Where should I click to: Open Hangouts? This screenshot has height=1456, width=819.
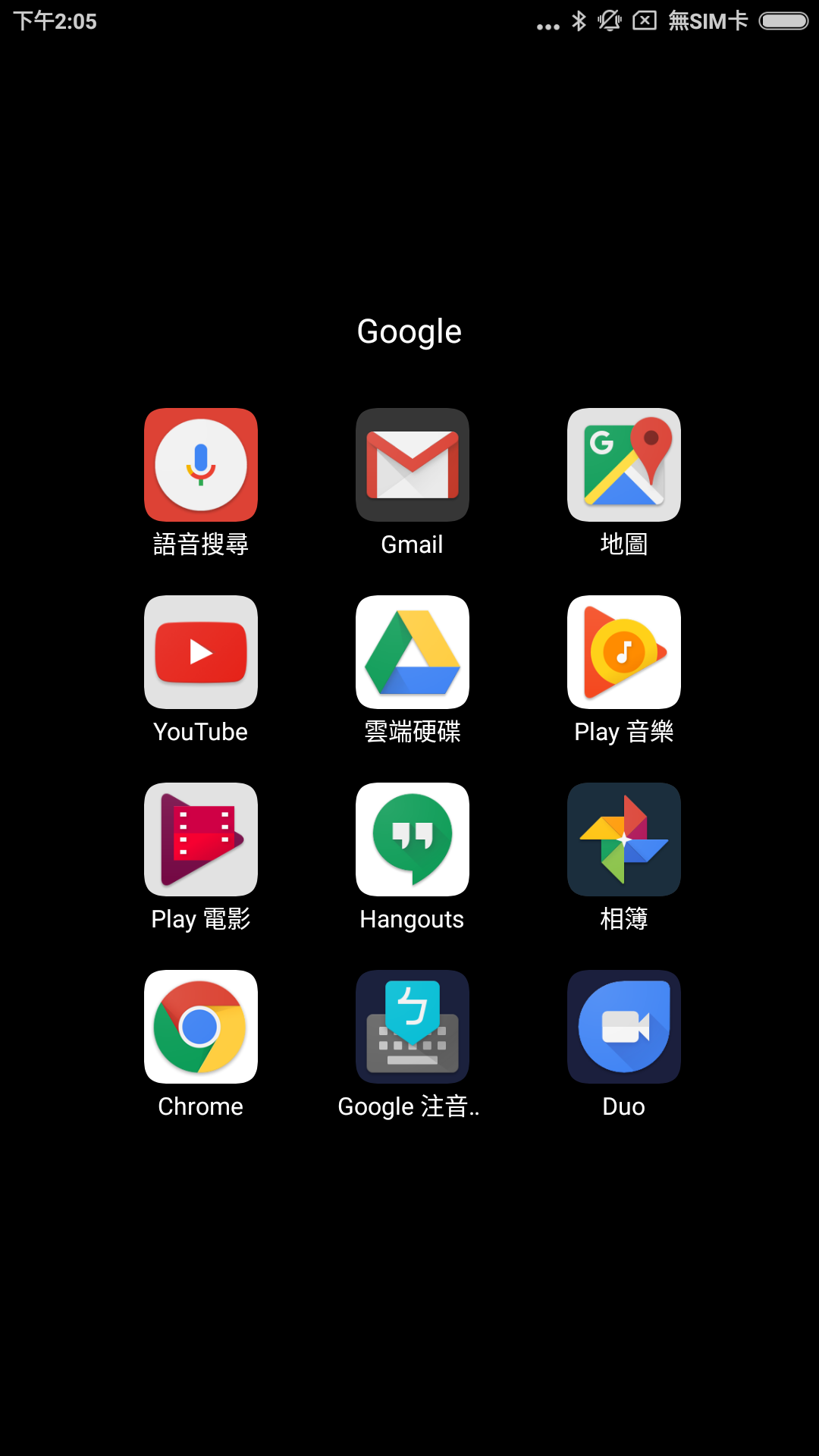(413, 839)
